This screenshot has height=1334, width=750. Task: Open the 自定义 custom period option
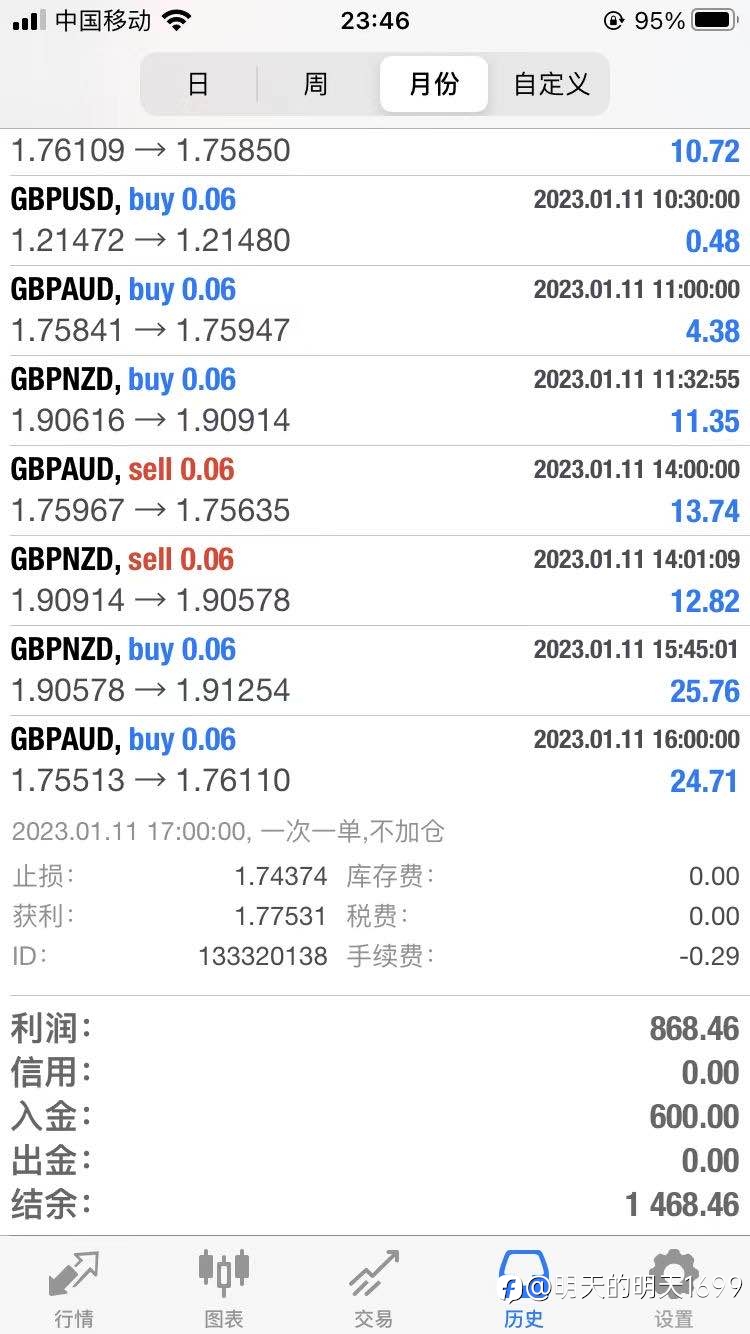point(551,84)
